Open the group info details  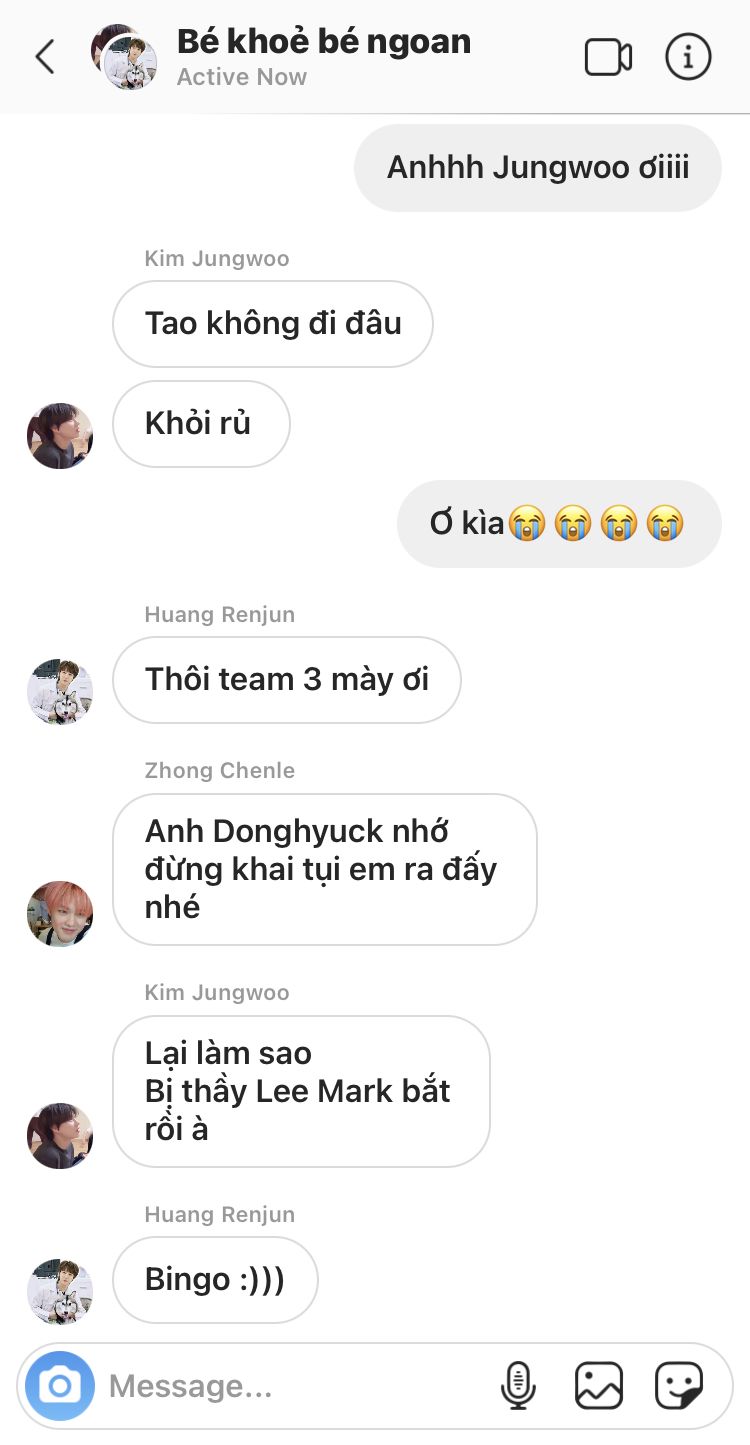tap(688, 57)
